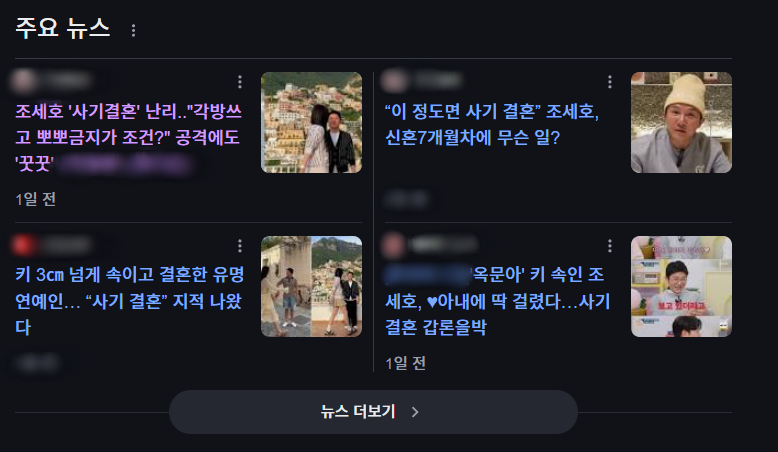Open overflow menu for '옥문아' article
Screen dimensions: 778x452
pos(609,246)
